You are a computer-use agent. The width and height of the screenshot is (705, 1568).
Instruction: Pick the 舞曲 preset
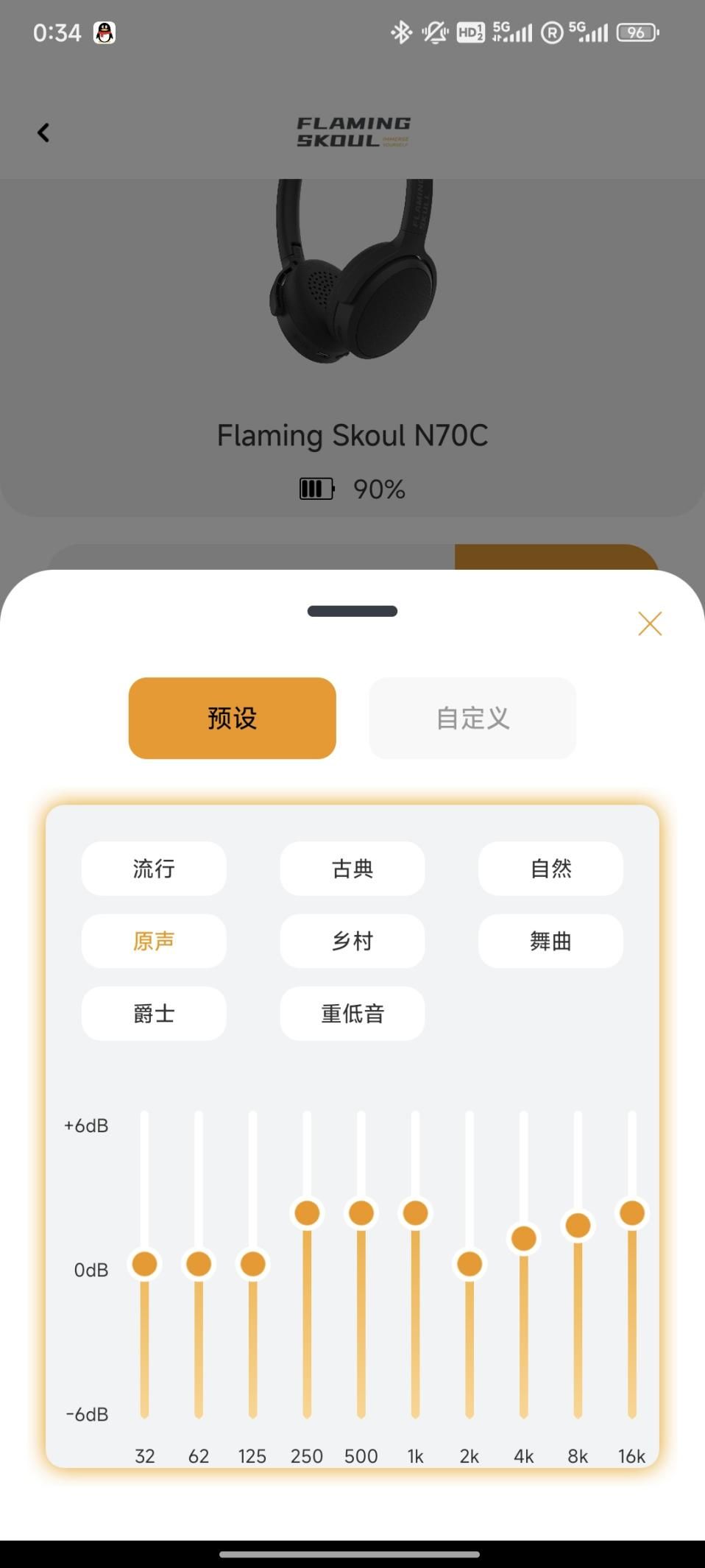click(x=550, y=941)
